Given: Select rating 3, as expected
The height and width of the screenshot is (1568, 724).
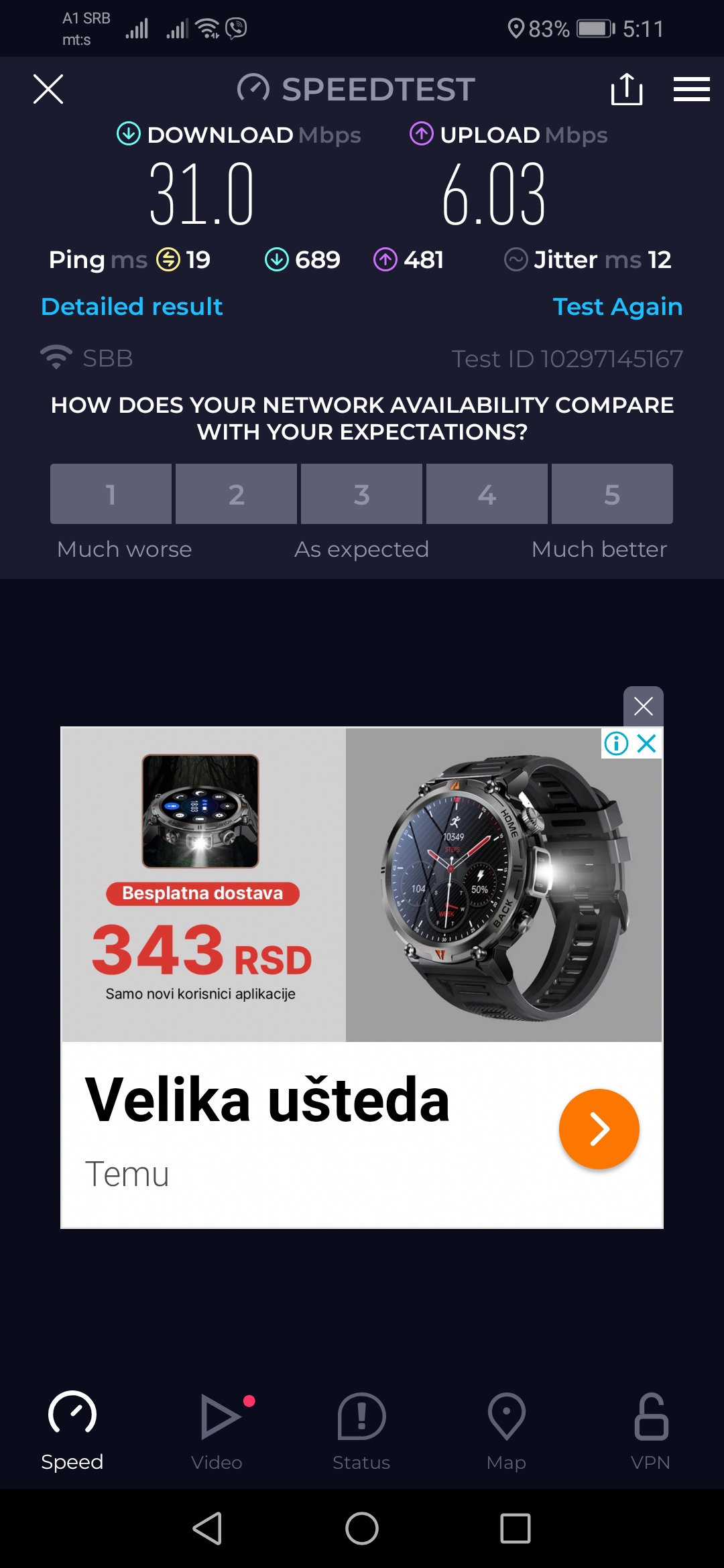Looking at the screenshot, I should [x=361, y=494].
